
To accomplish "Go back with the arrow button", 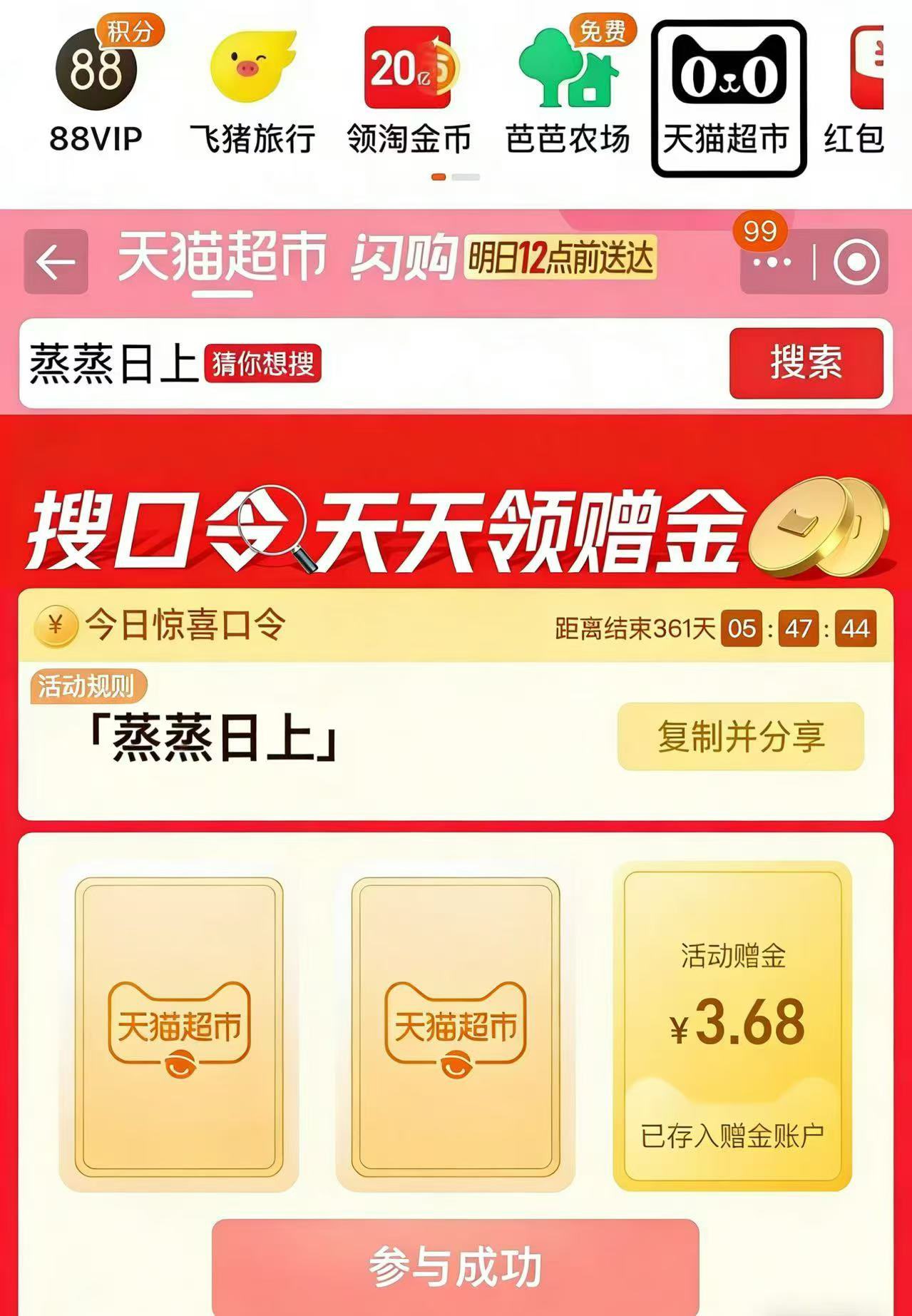I will [x=56, y=262].
